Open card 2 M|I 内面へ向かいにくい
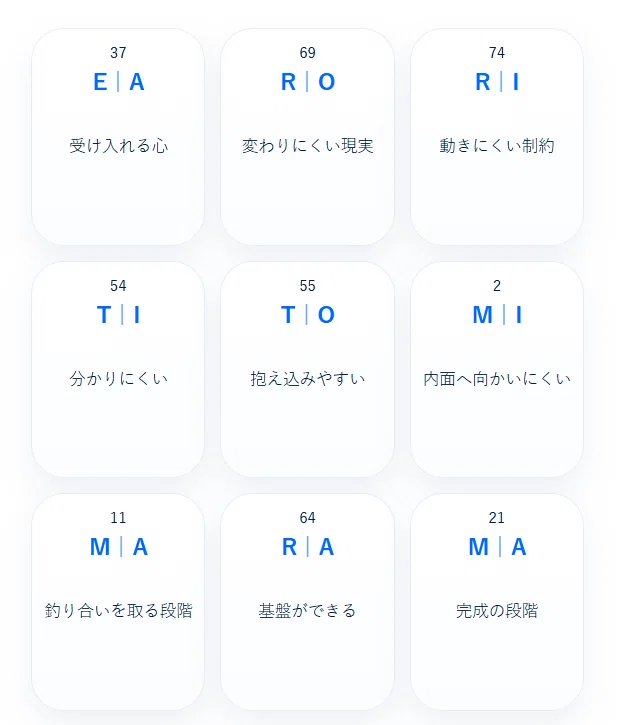 [x=497, y=369]
